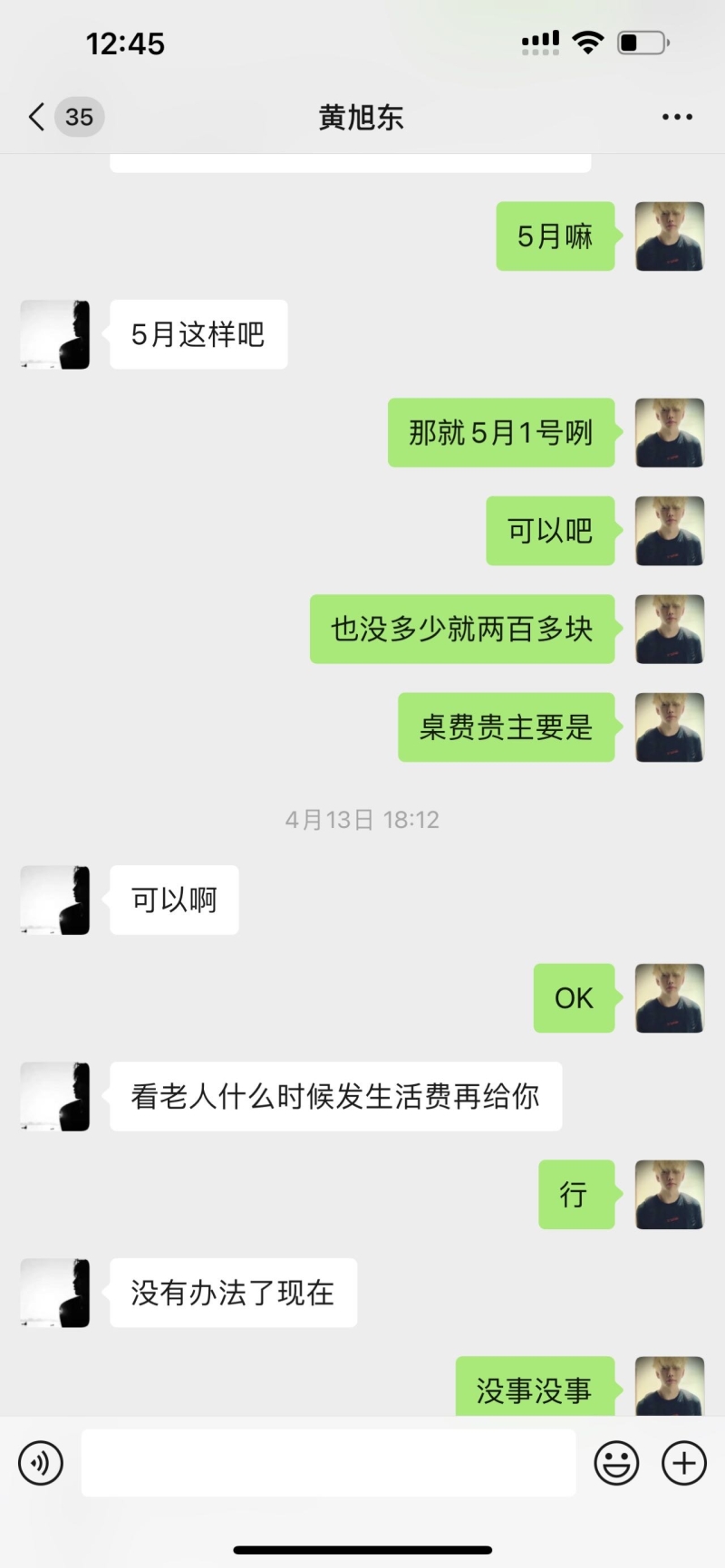
Task: Open the plus attachments menu
Action: point(684,1462)
